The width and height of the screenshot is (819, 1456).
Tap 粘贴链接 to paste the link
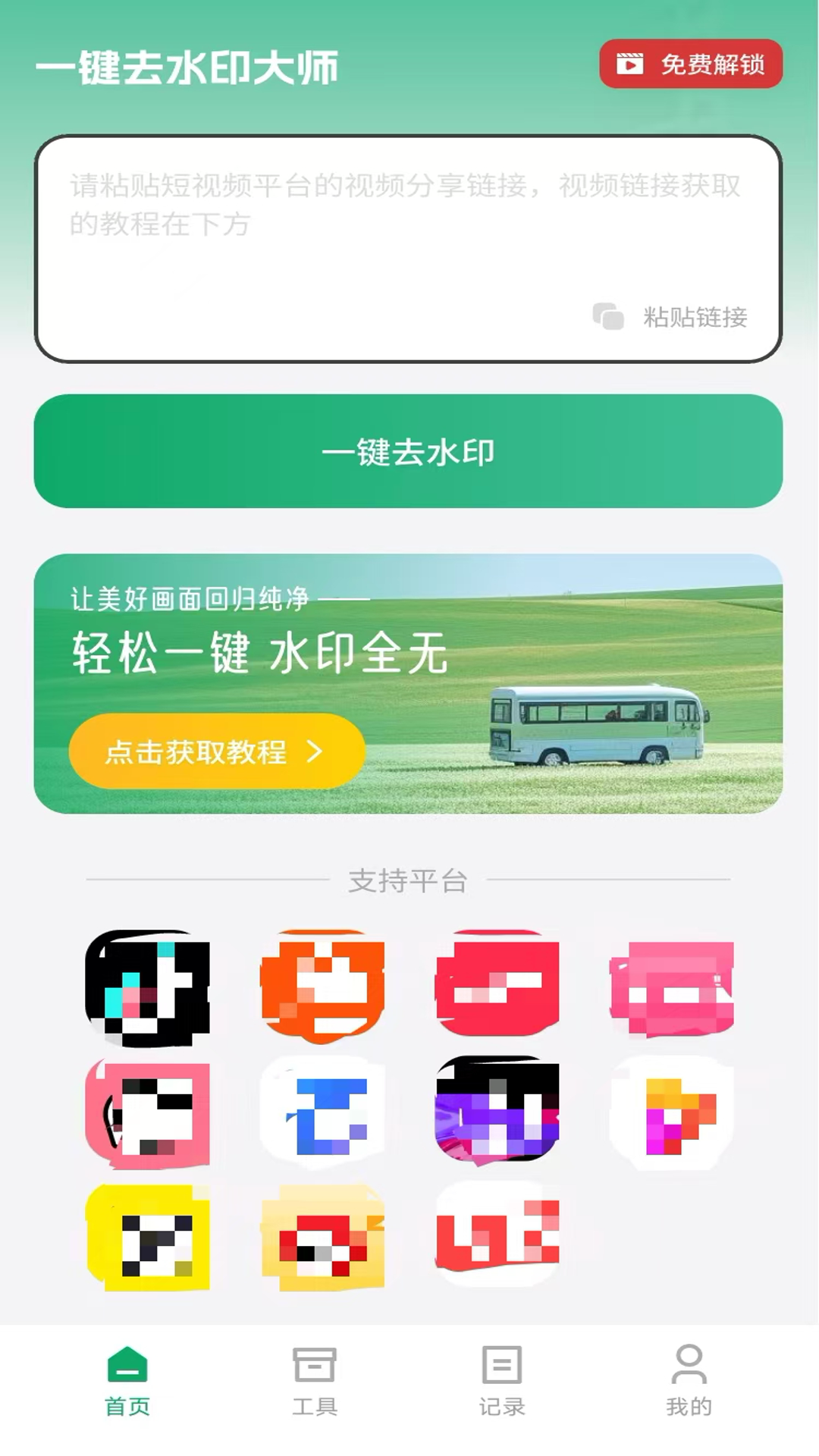pos(671,317)
